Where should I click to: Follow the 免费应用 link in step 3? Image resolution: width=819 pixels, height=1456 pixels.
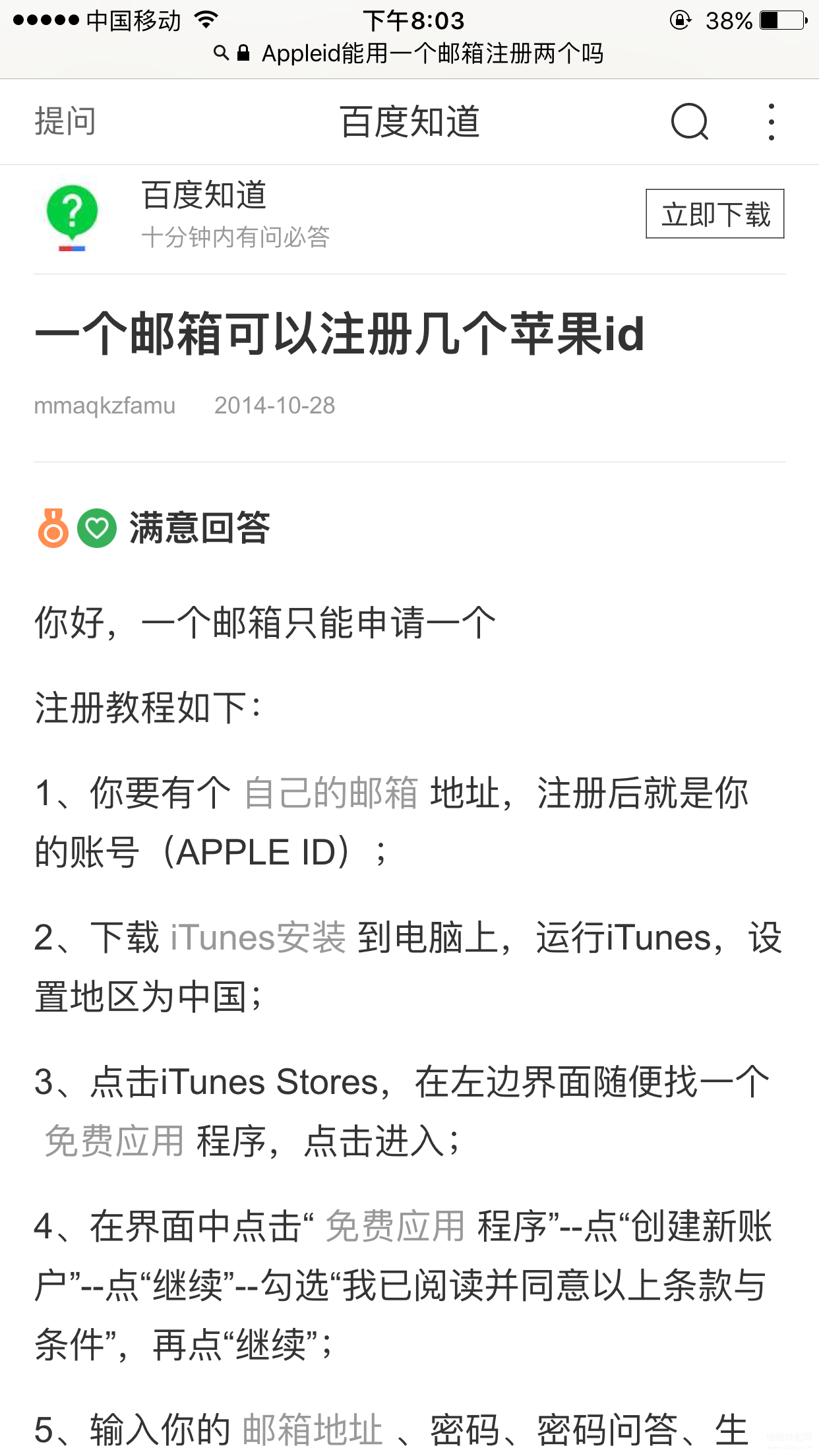115,1141
